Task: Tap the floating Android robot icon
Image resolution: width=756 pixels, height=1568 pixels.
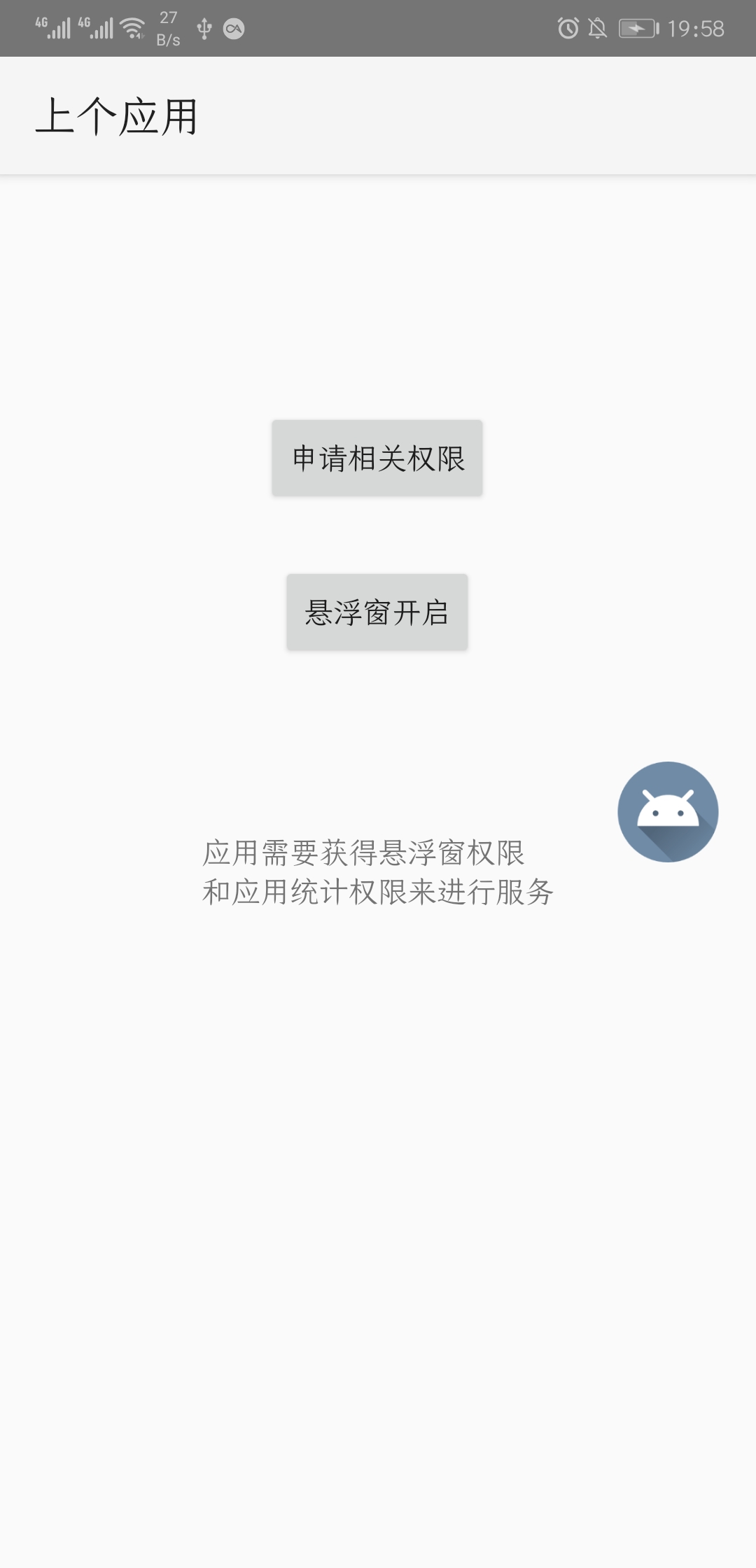Action: (x=668, y=812)
